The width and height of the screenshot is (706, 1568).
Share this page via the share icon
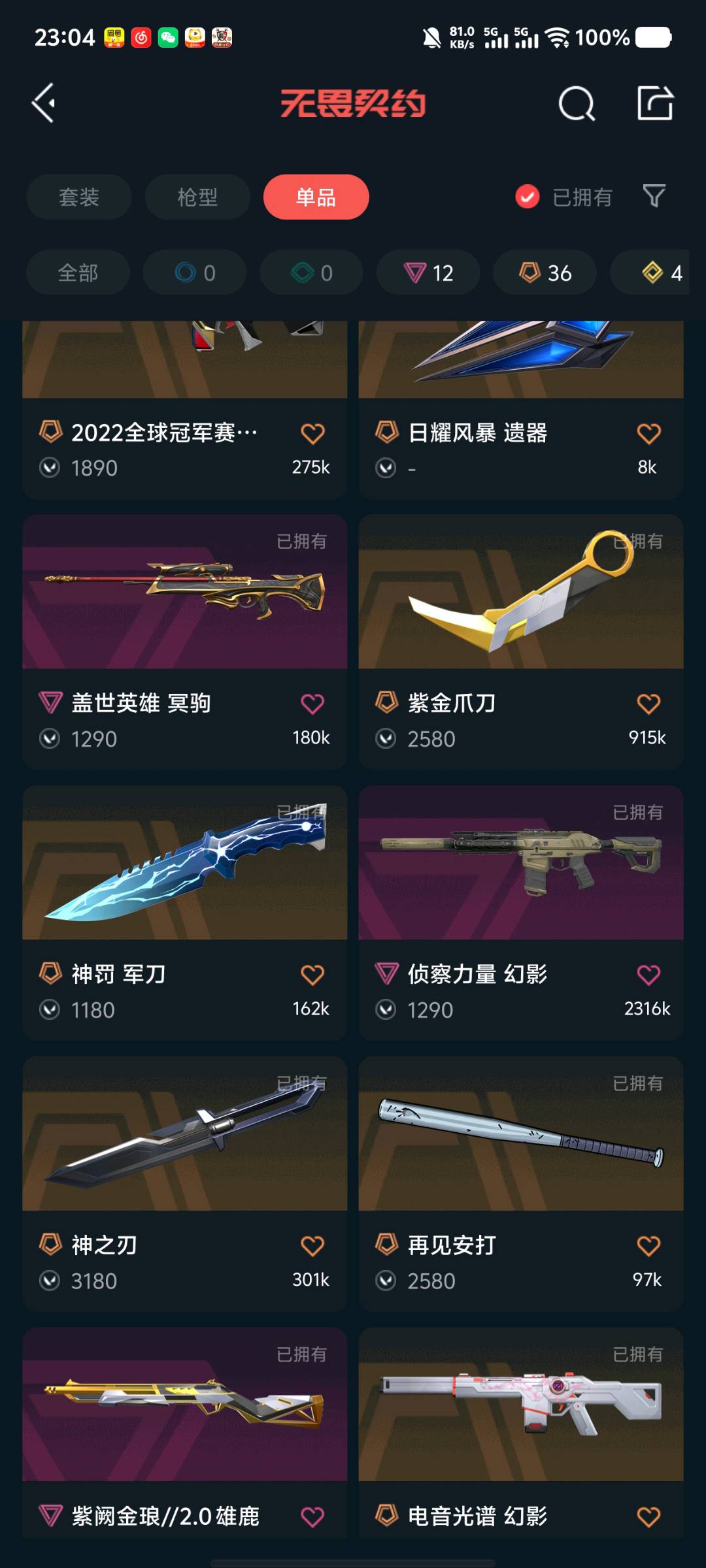pos(655,103)
